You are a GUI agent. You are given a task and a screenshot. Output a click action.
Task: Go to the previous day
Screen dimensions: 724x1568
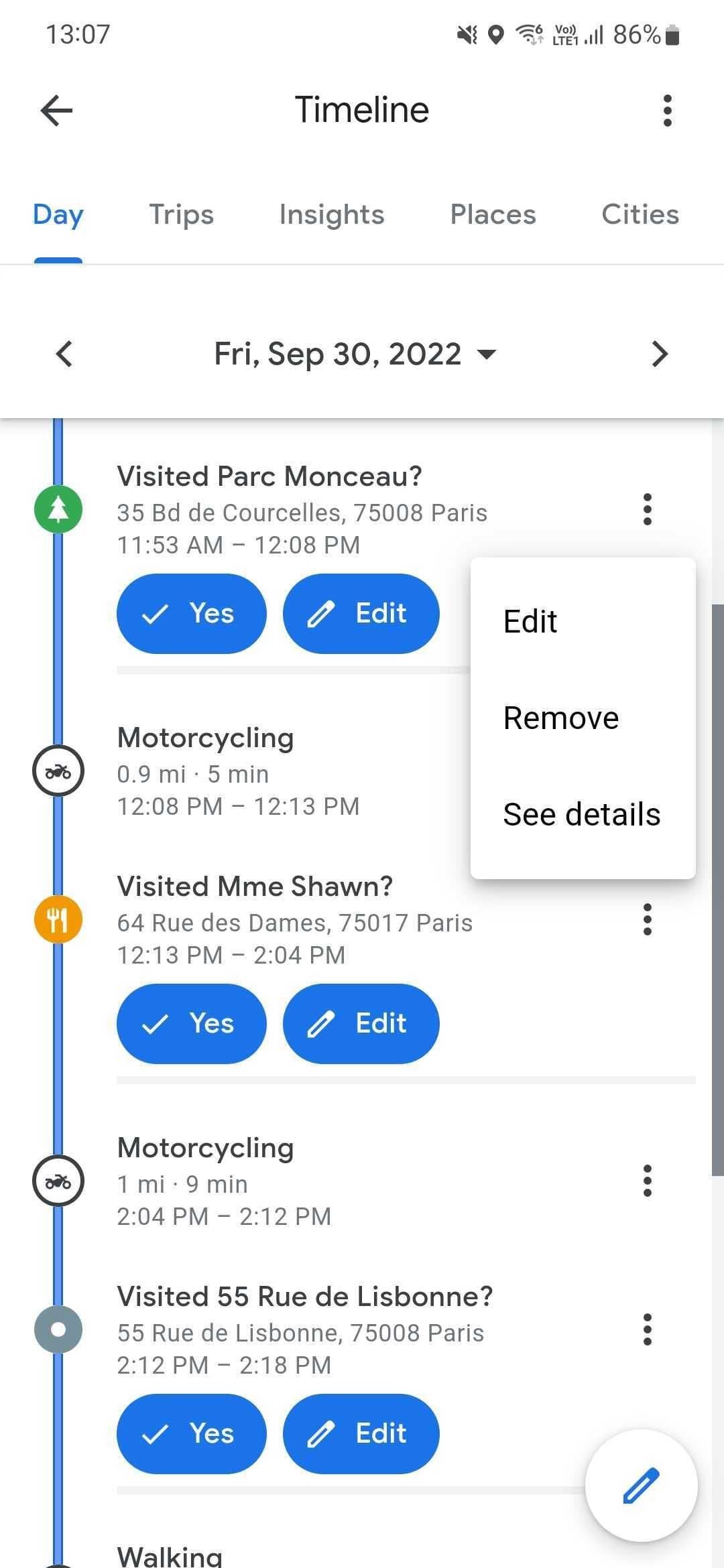(64, 354)
